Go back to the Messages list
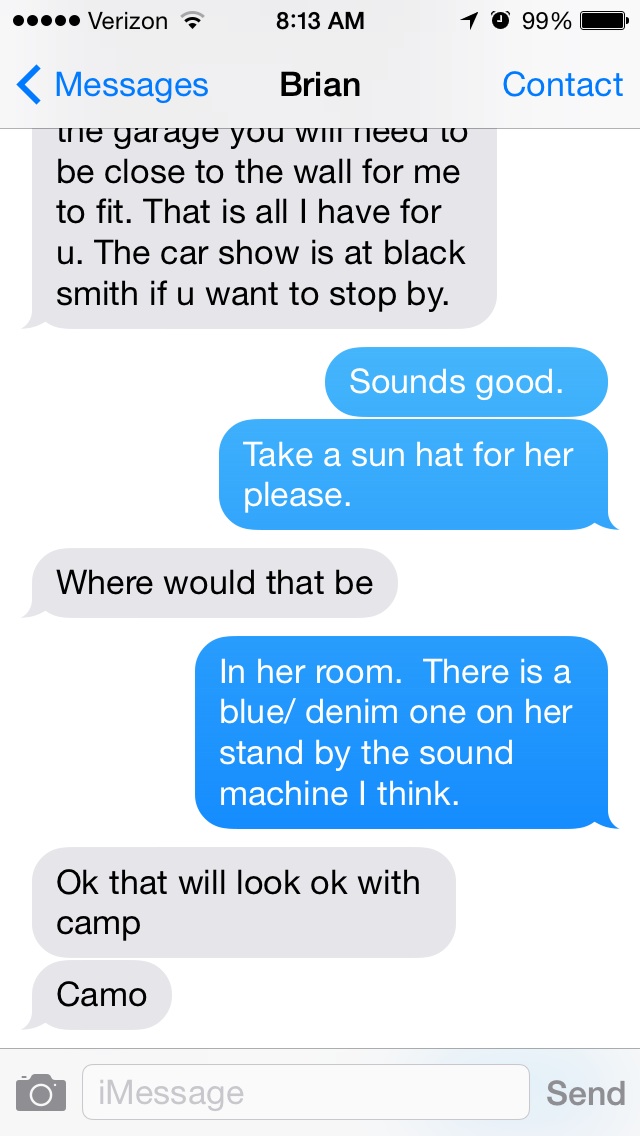The height and width of the screenshot is (1136, 640). coord(112,86)
